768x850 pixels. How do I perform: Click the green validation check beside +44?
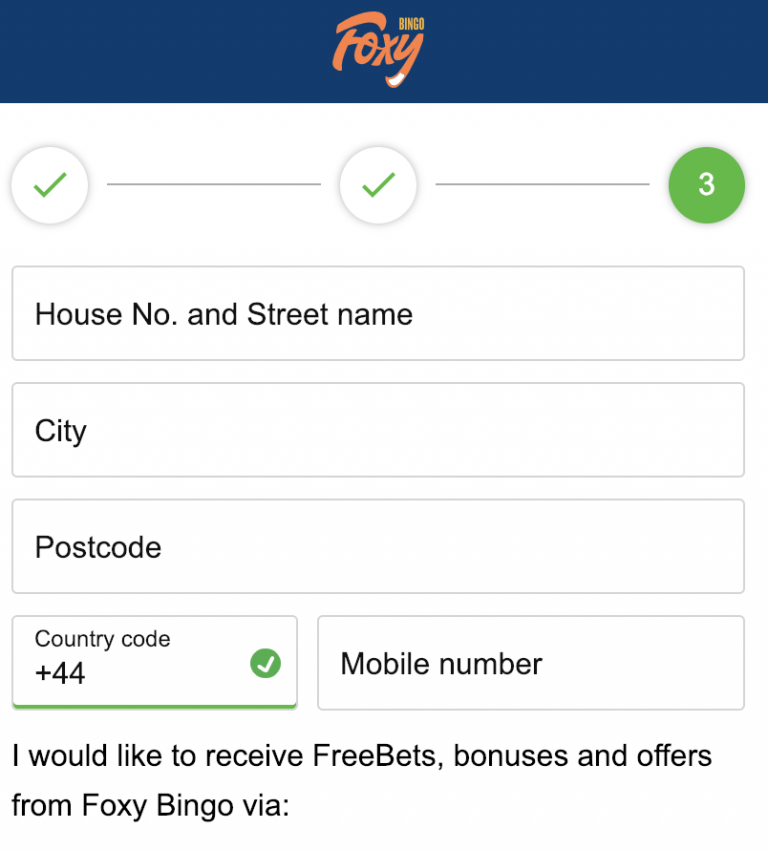266,664
